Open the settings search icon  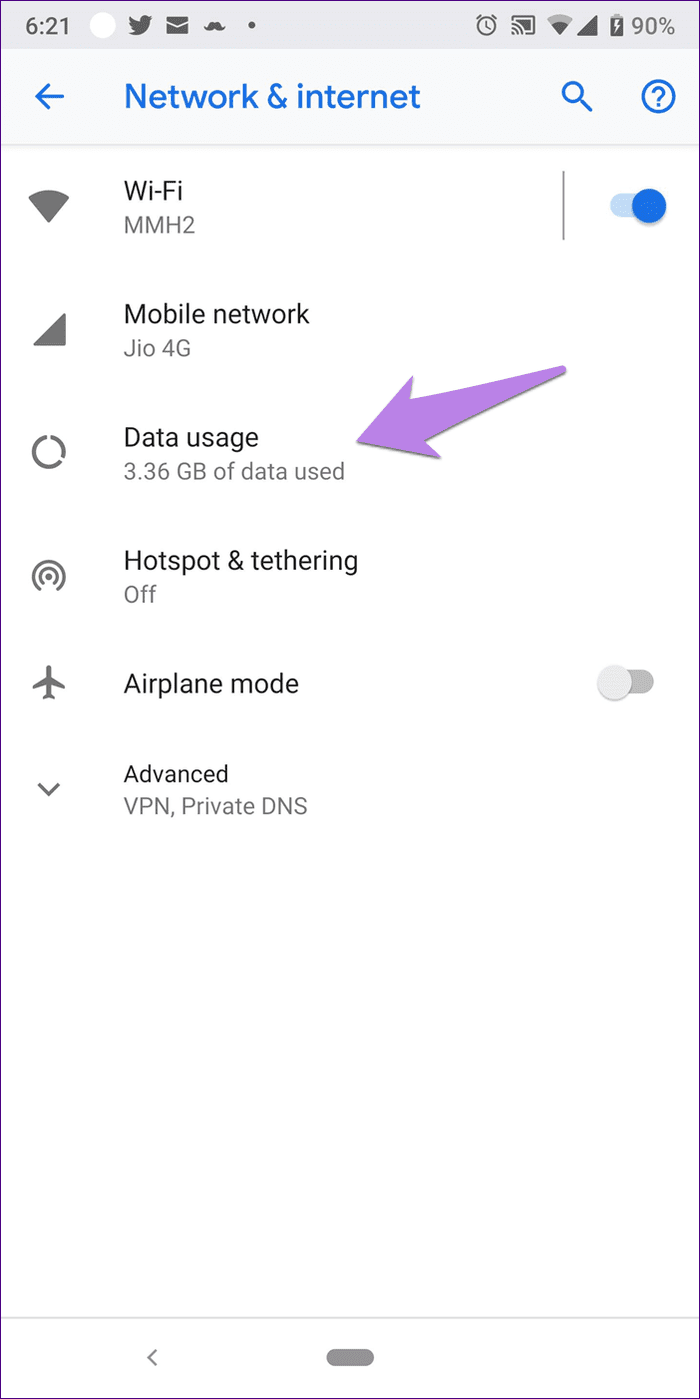pyautogui.click(x=577, y=97)
